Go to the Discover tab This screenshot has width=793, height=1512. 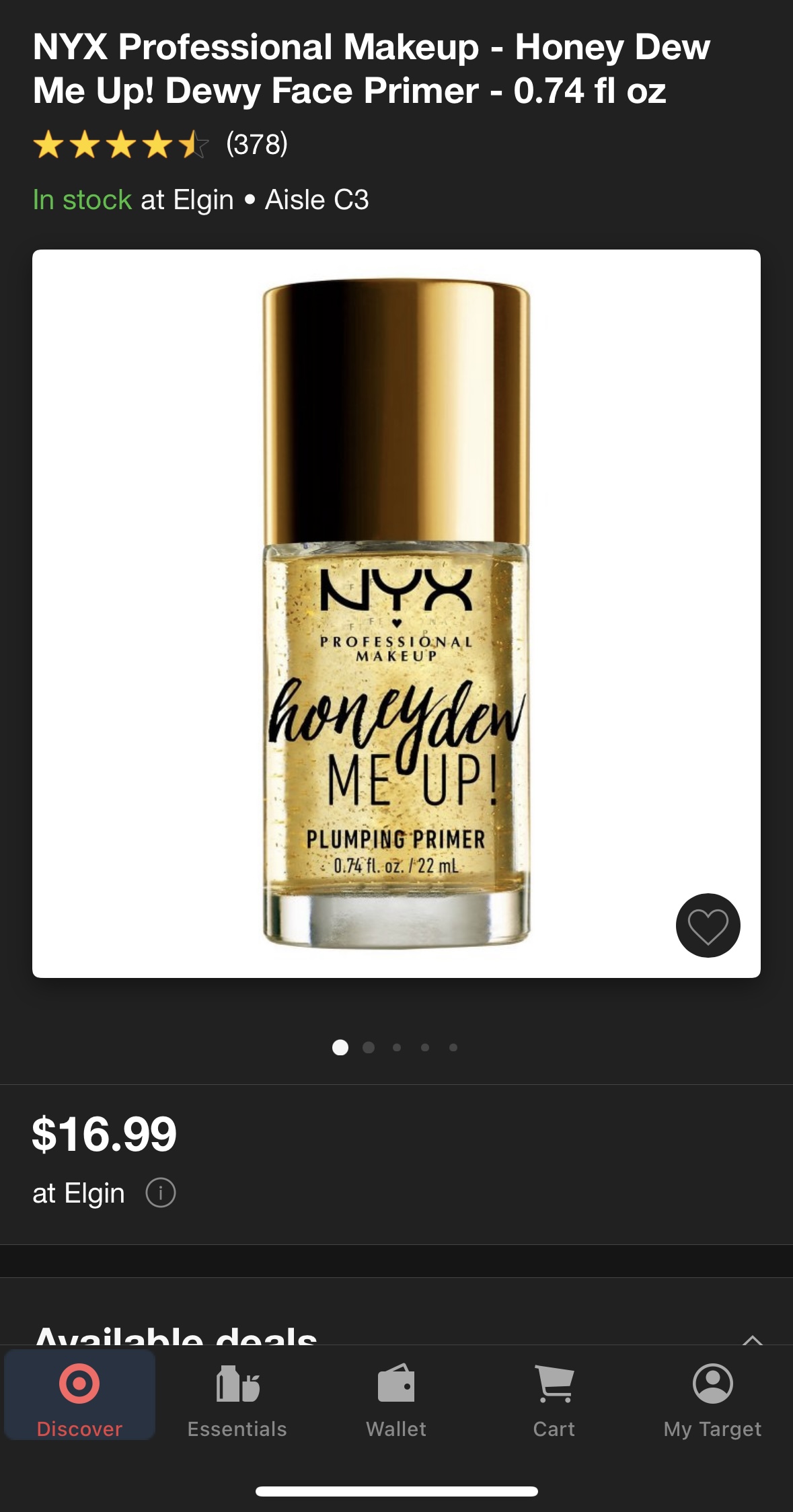pos(79,1398)
